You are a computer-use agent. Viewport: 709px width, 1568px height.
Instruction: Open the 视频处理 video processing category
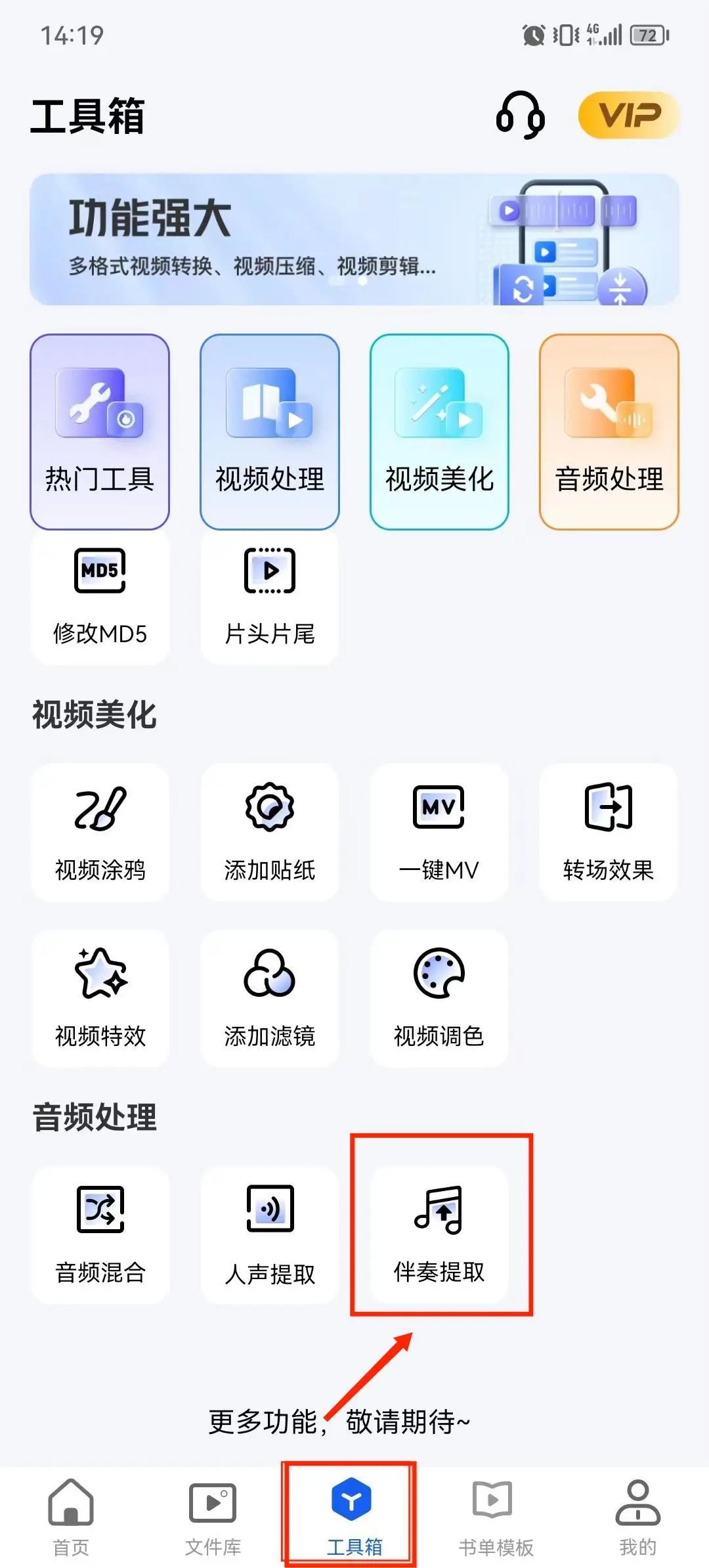click(x=269, y=430)
